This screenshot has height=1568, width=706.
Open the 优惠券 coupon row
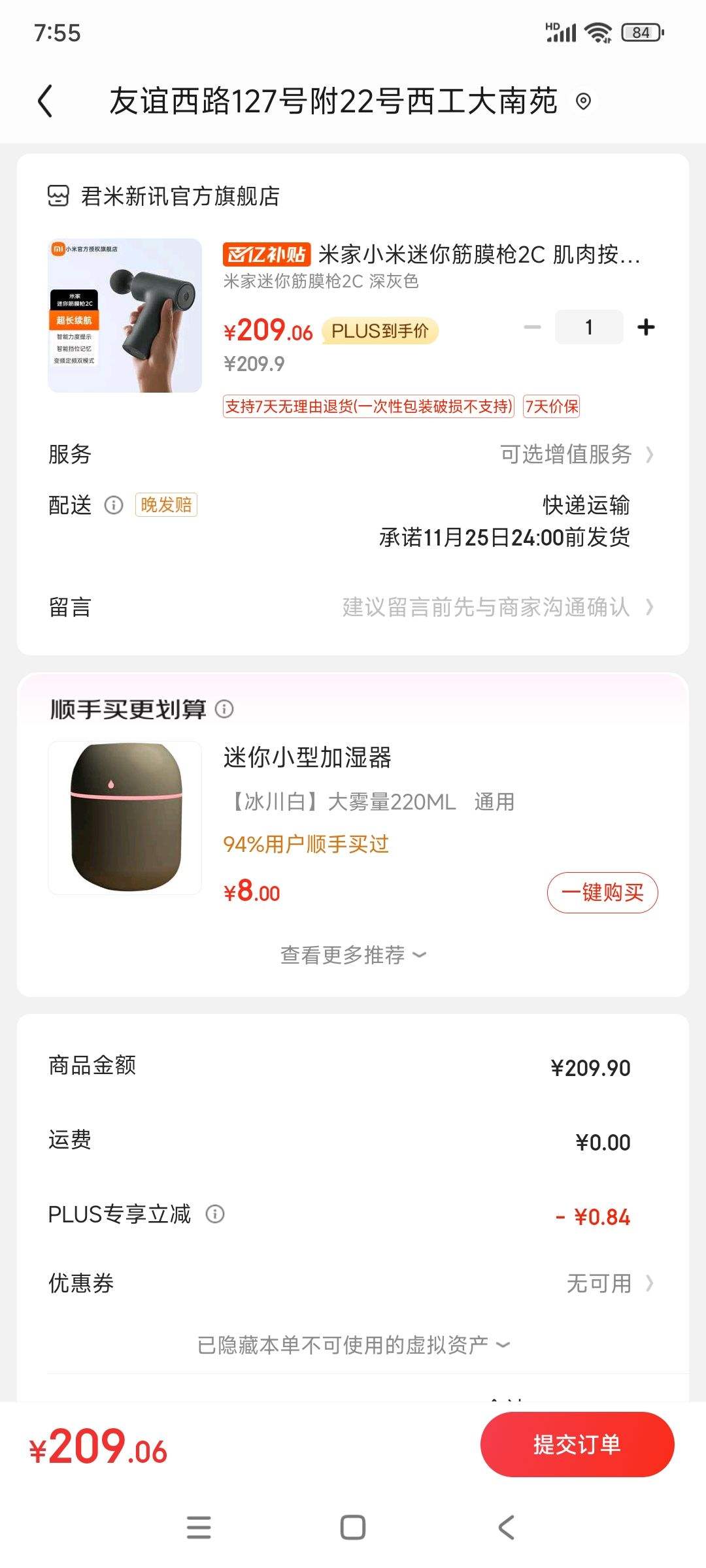point(353,1283)
